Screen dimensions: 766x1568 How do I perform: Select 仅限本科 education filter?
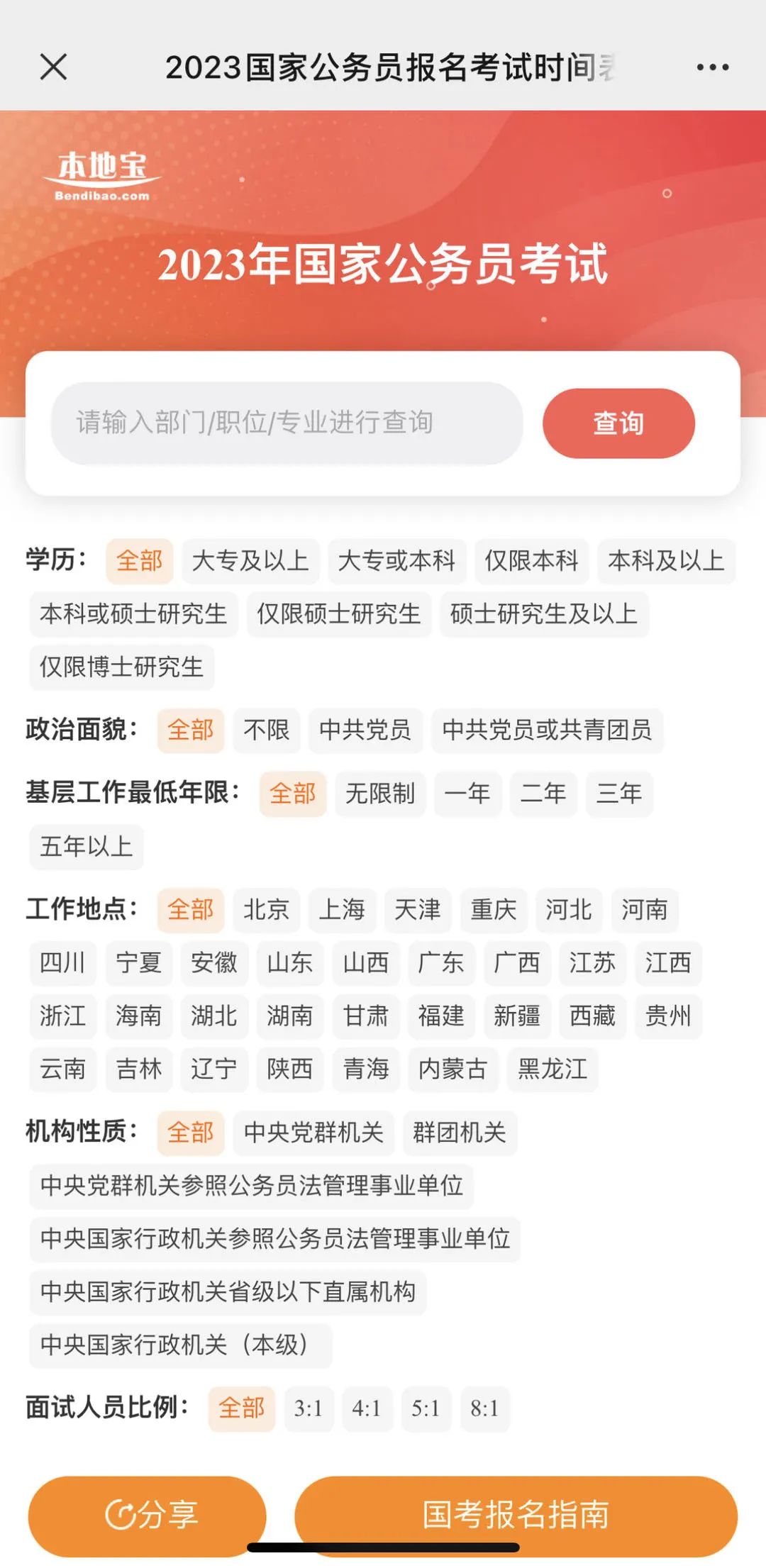click(531, 561)
